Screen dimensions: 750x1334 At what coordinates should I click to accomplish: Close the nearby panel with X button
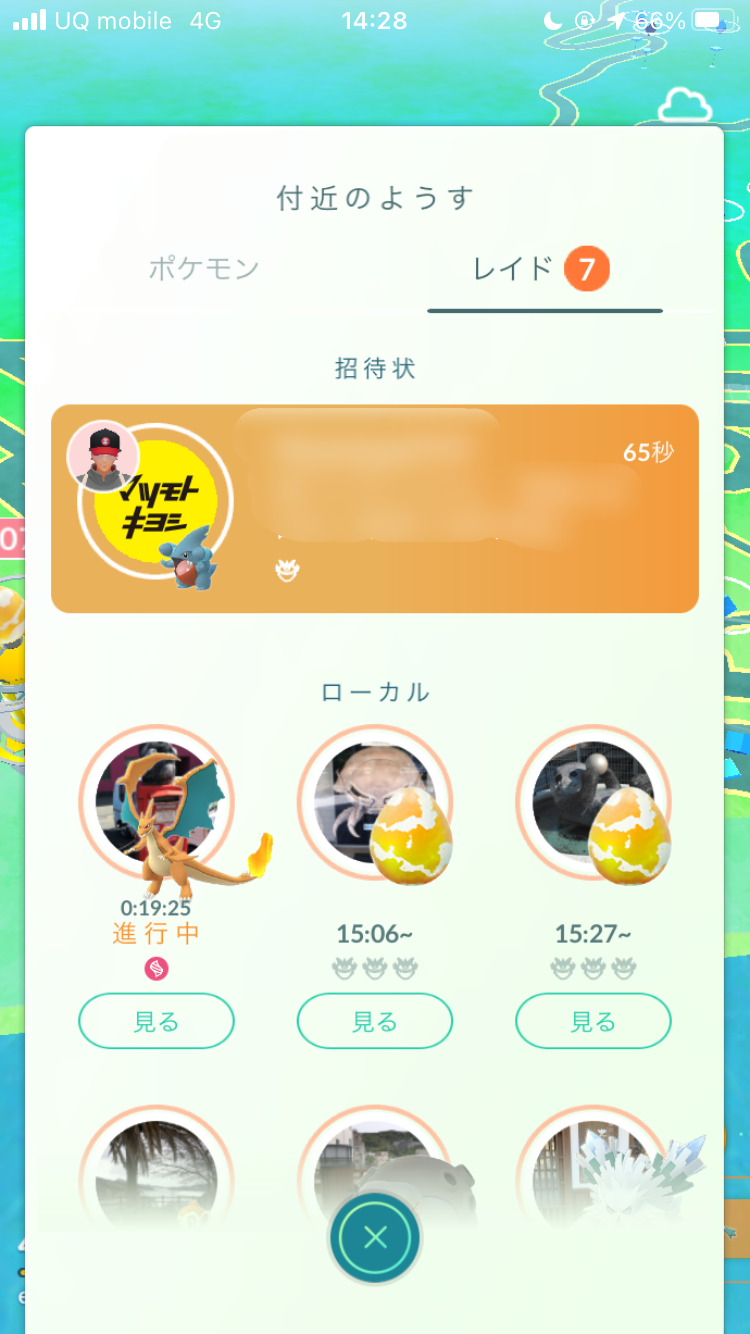(x=375, y=1238)
